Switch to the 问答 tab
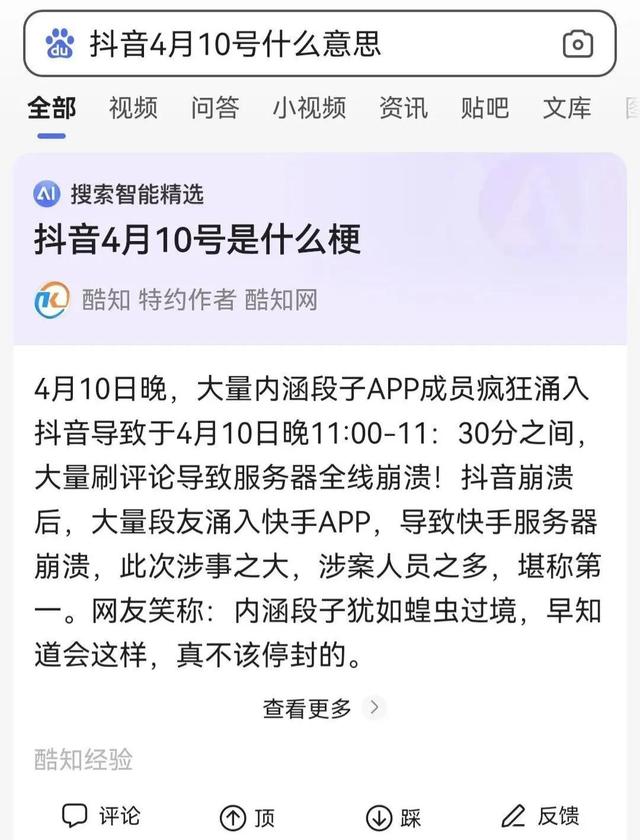Screen dimensions: 640x840 tap(215, 108)
